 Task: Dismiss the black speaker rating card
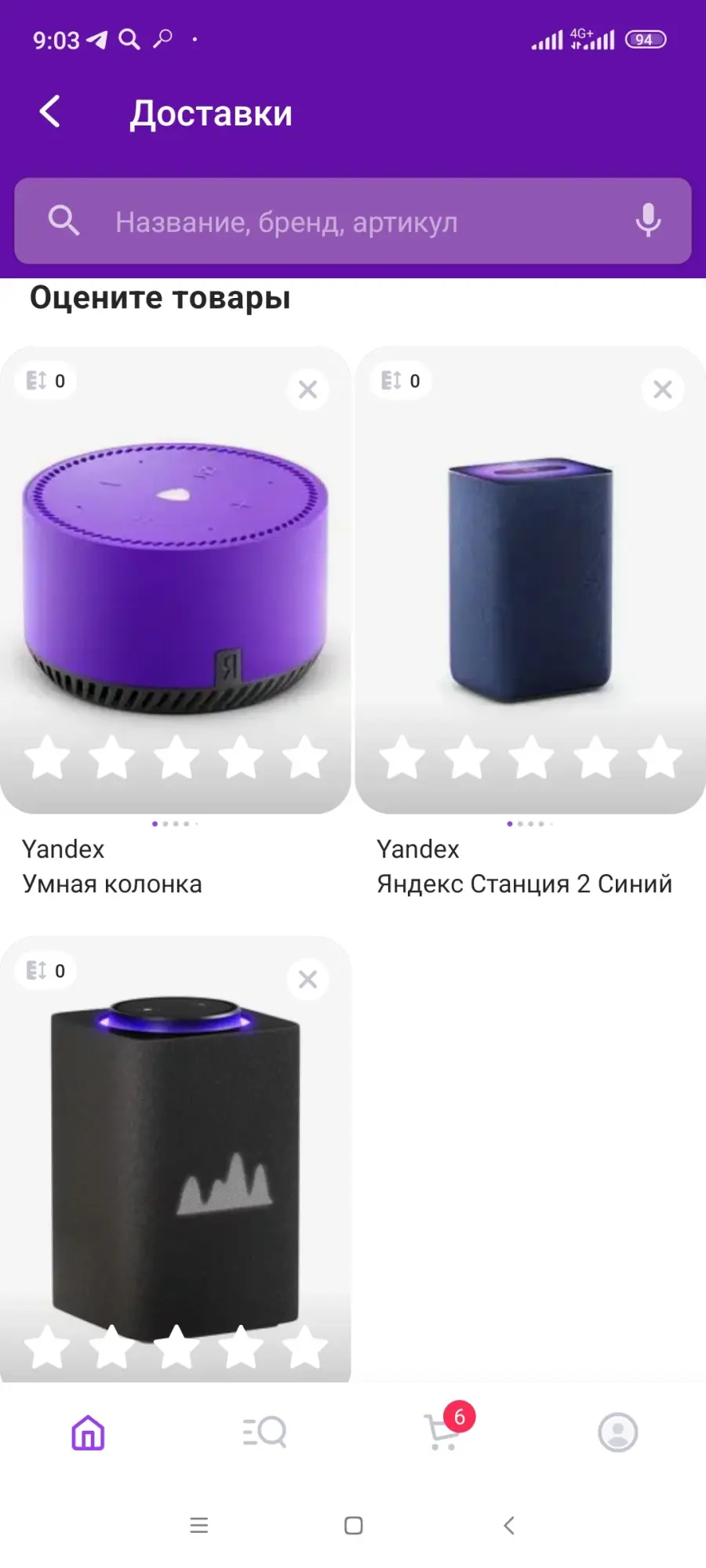coord(308,979)
